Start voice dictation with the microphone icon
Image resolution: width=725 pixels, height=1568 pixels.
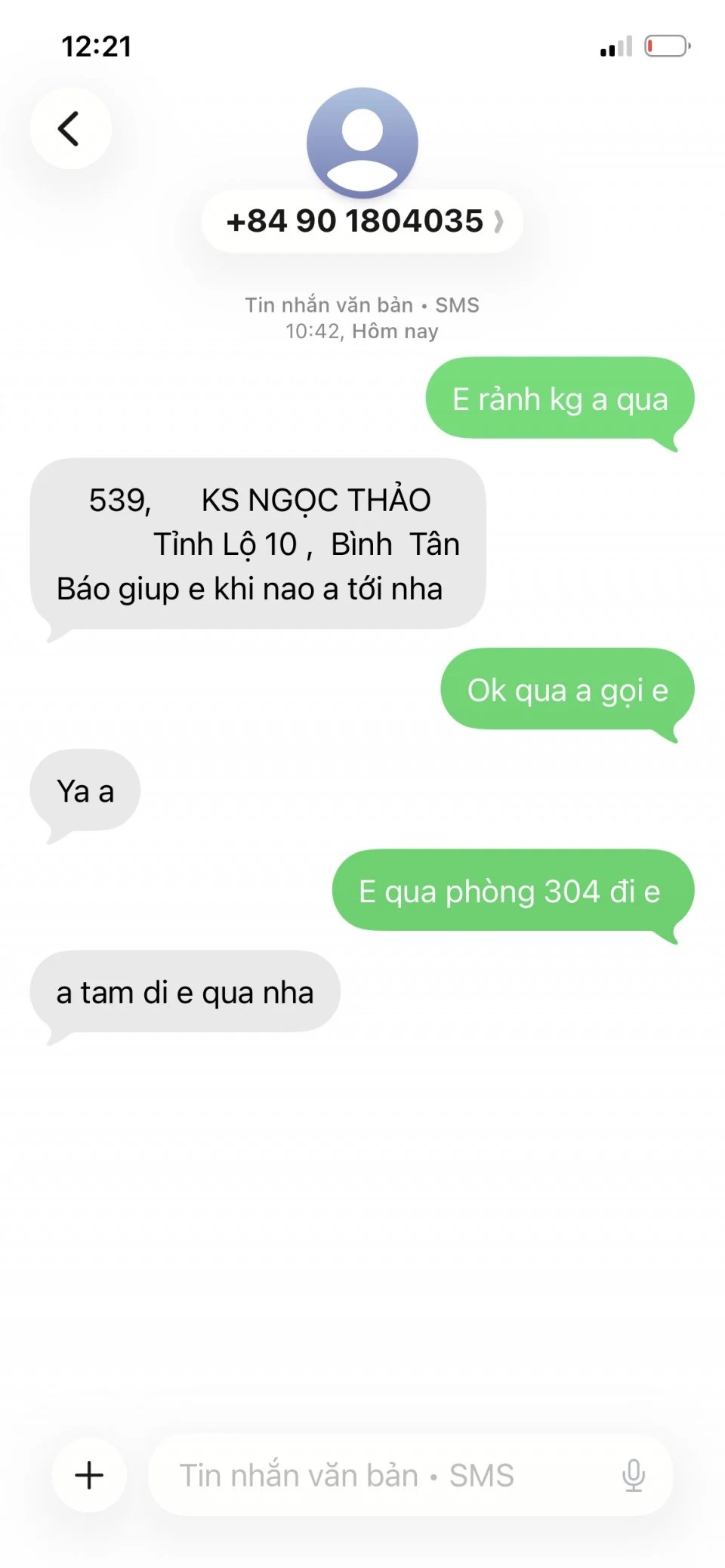click(633, 1474)
